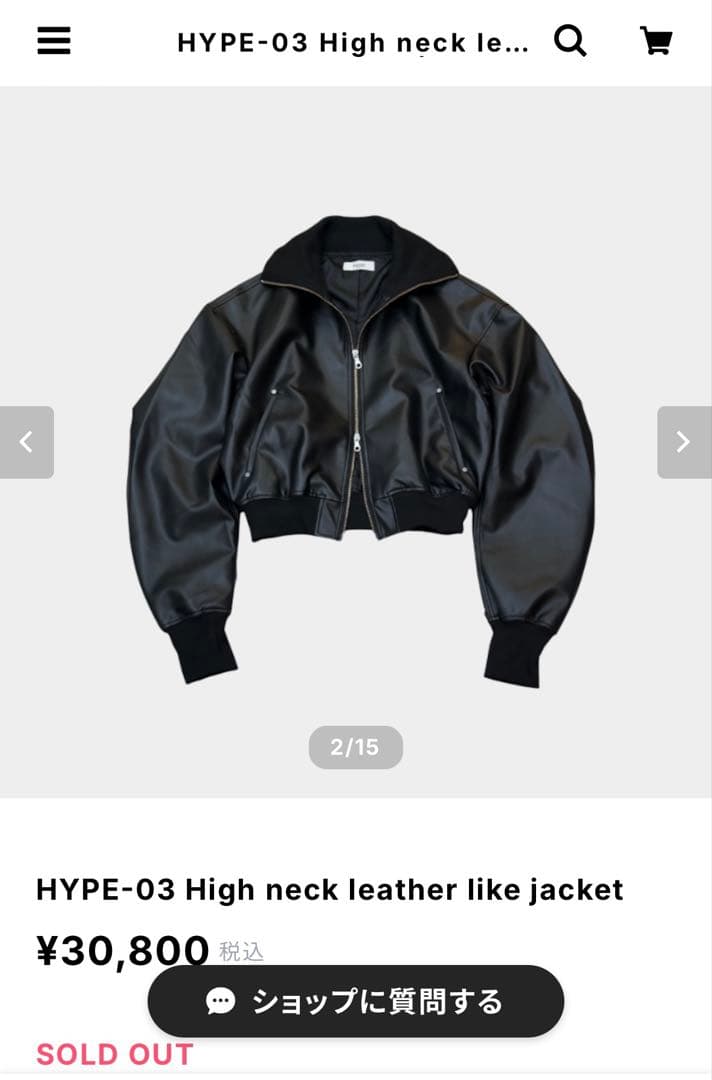Show the next product image
Screen dimensions: 712x1080
pyautogui.click(x=684, y=442)
